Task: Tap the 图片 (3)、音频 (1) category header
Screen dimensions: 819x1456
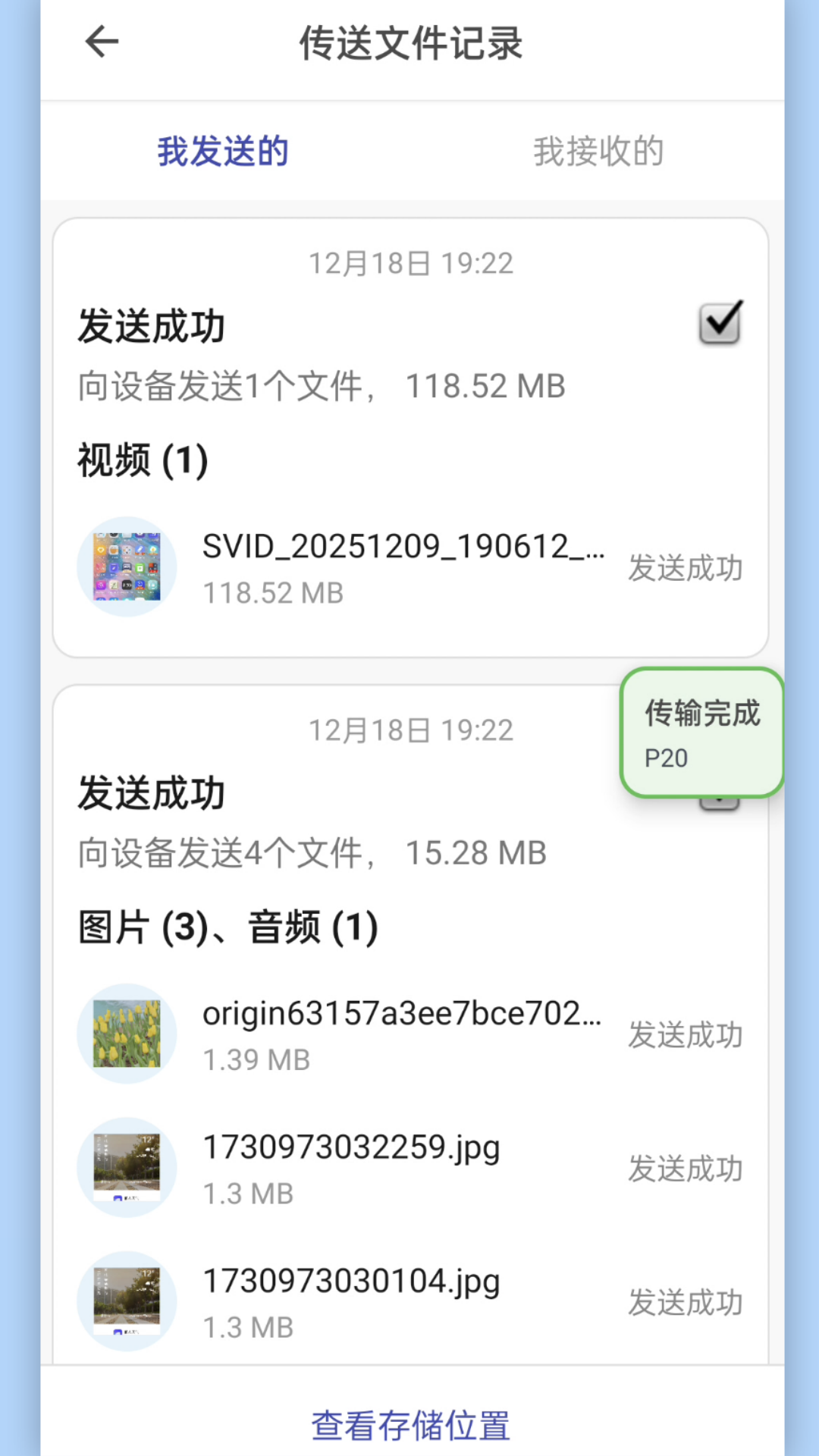Action: [227, 927]
